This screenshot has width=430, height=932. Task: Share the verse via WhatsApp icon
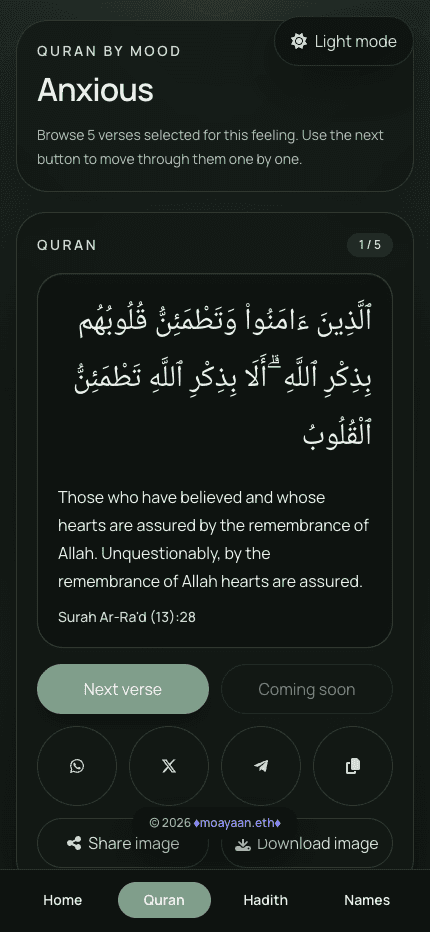click(x=77, y=766)
